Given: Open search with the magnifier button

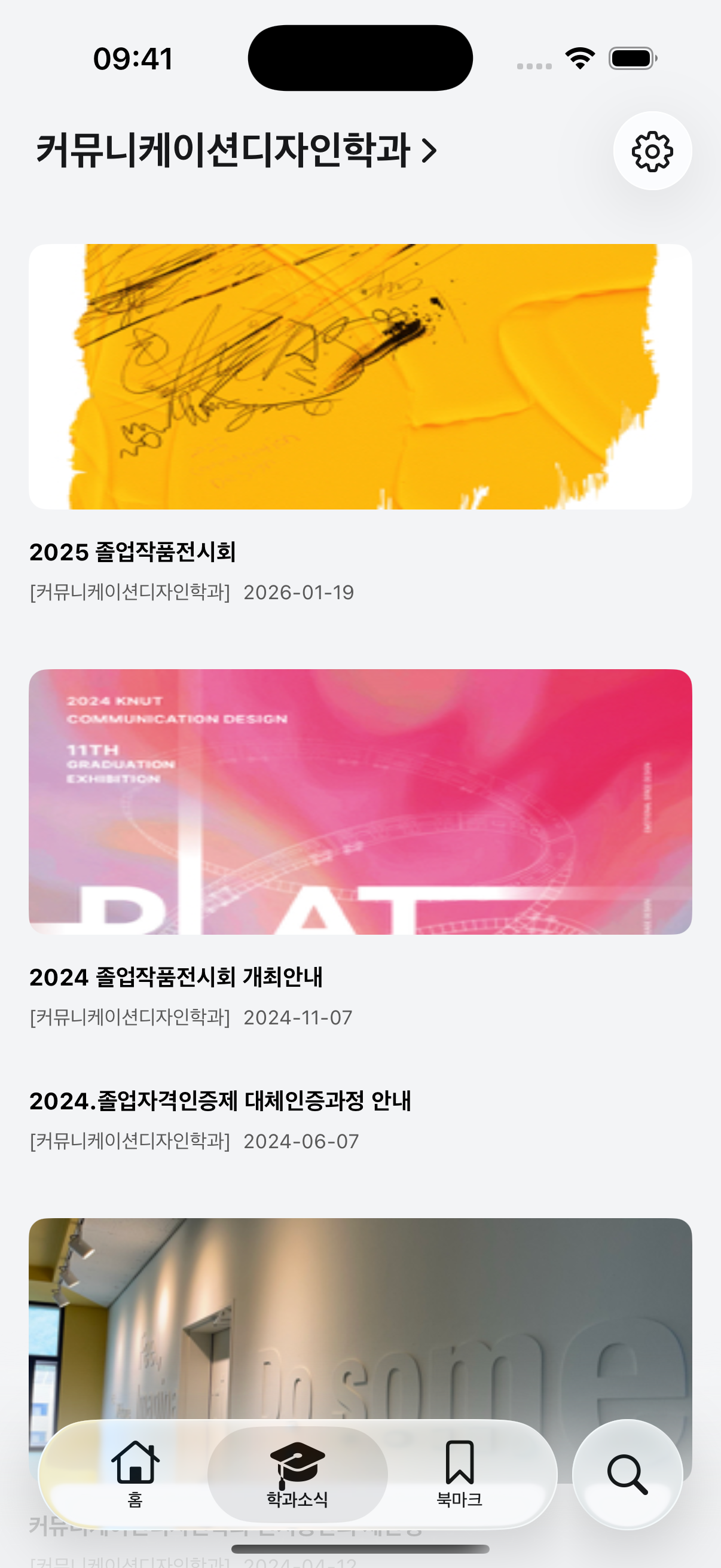Looking at the screenshot, I should click(627, 1474).
